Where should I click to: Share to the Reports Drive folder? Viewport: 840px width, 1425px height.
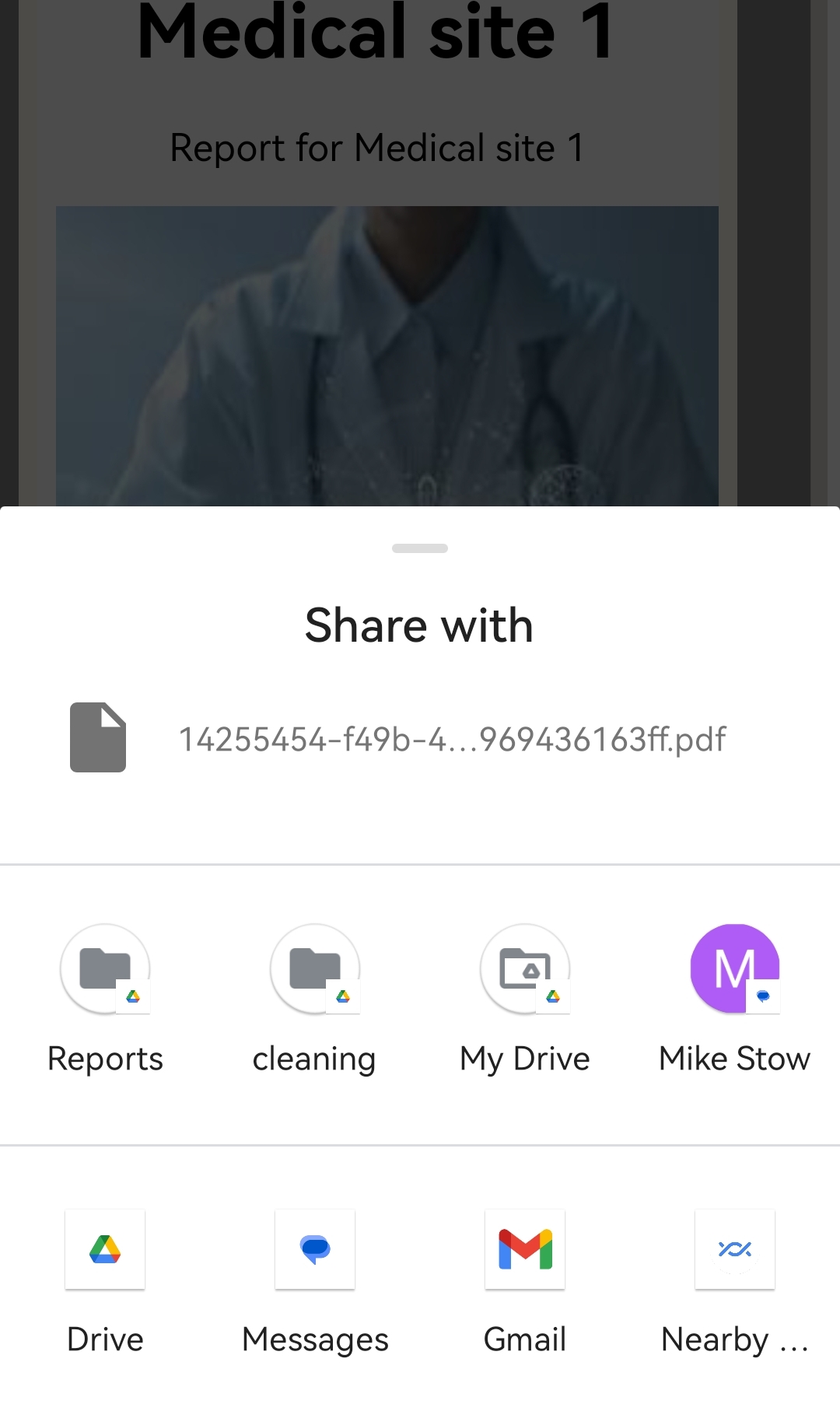(105, 968)
